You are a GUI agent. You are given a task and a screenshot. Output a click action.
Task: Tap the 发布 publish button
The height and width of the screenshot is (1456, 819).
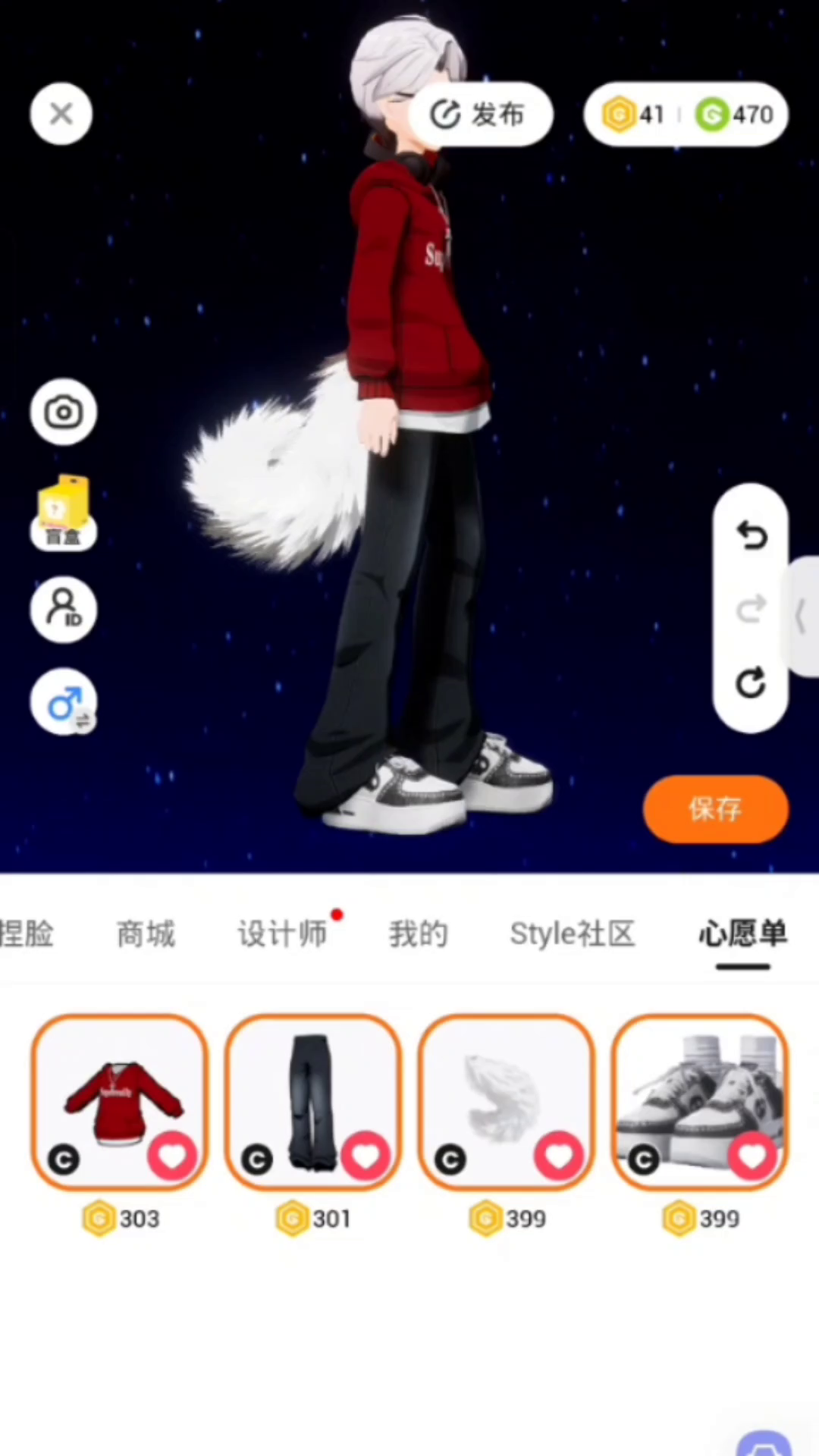(480, 115)
